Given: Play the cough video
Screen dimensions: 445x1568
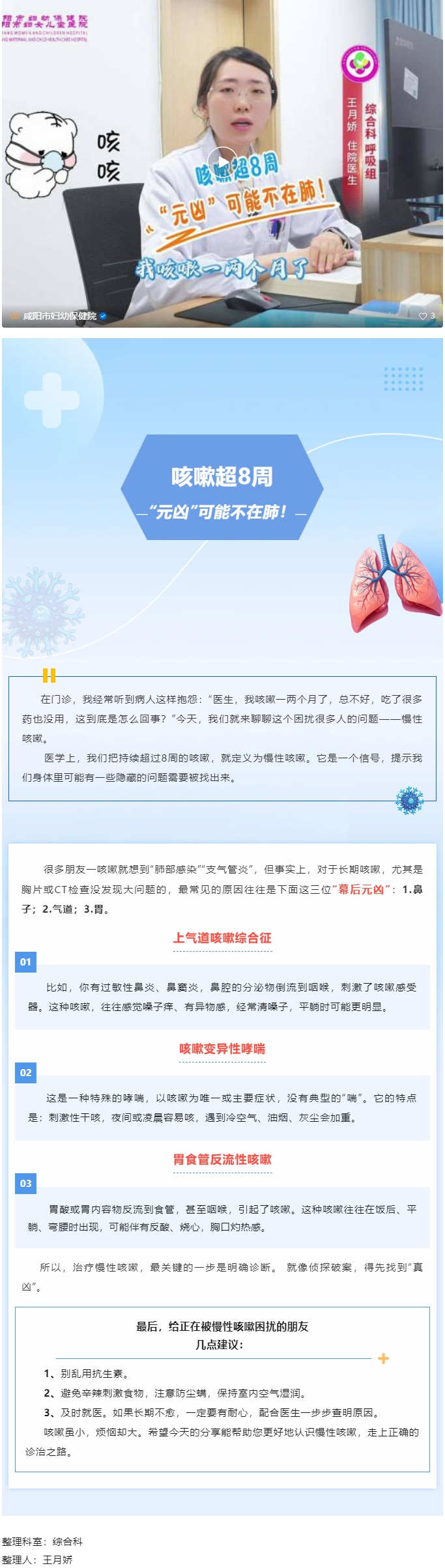Looking at the screenshot, I should point(222,163).
